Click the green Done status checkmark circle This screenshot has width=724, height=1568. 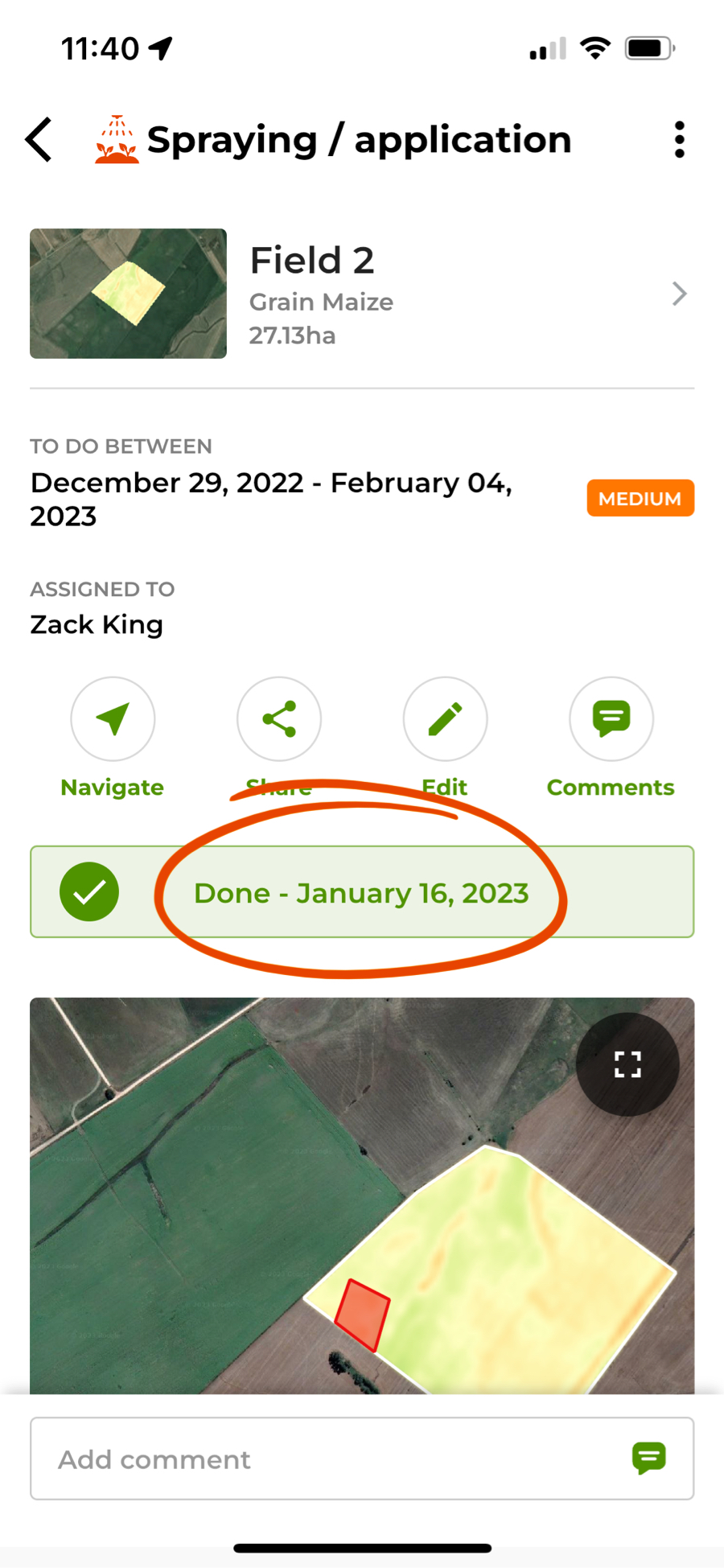pos(90,891)
